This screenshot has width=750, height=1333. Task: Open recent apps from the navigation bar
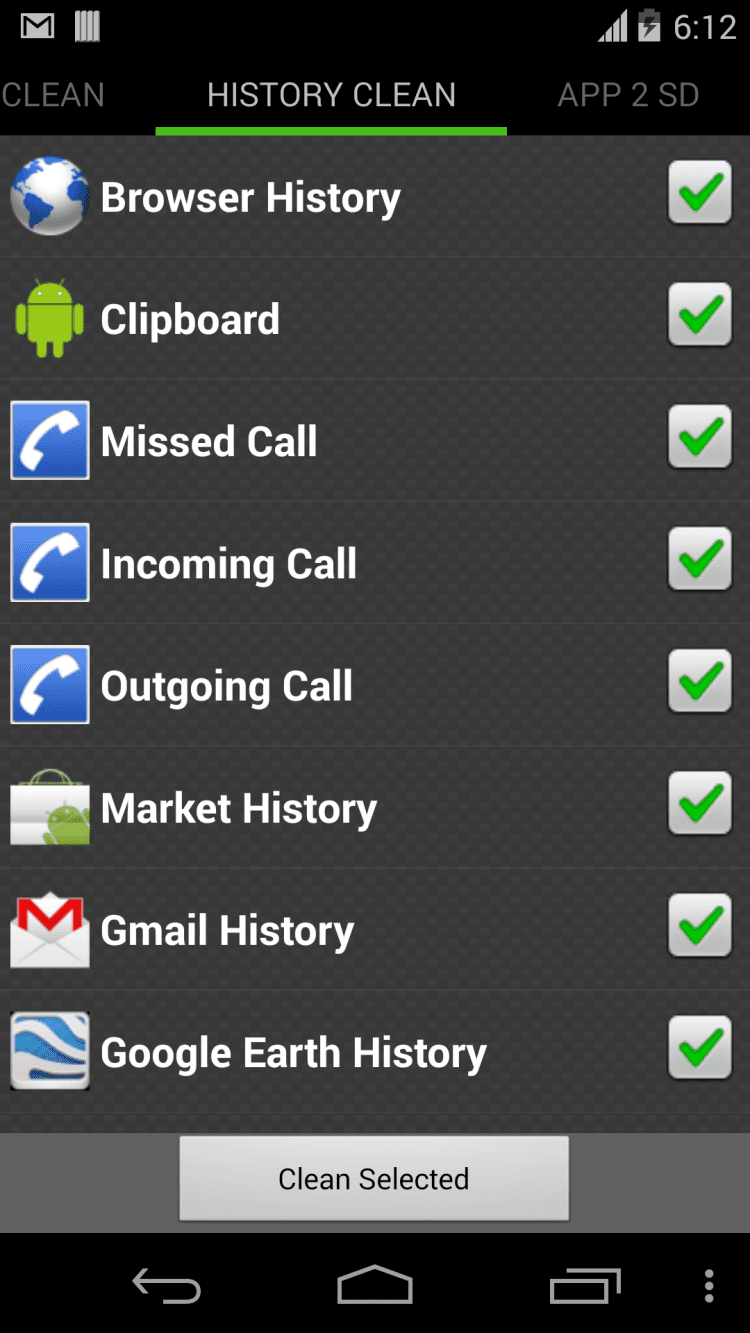(585, 1286)
